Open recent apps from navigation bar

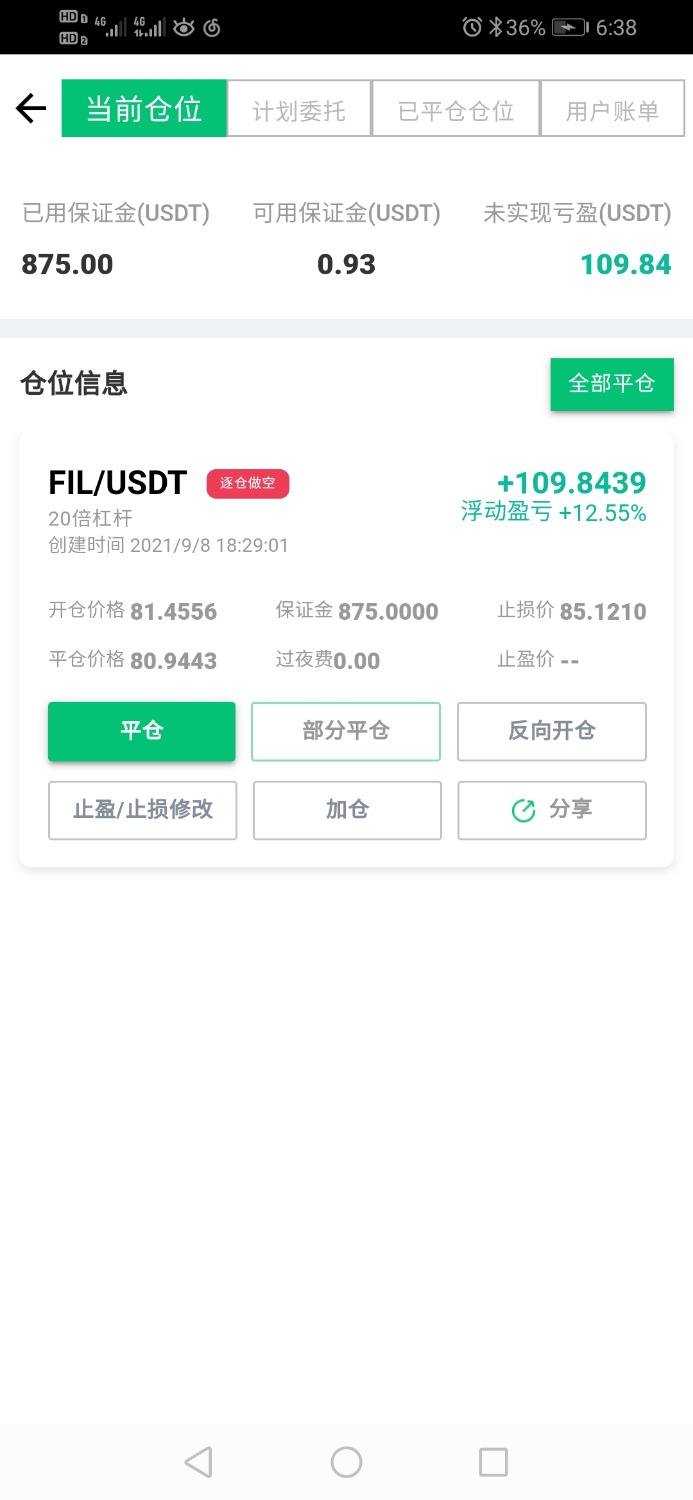[x=493, y=1462]
